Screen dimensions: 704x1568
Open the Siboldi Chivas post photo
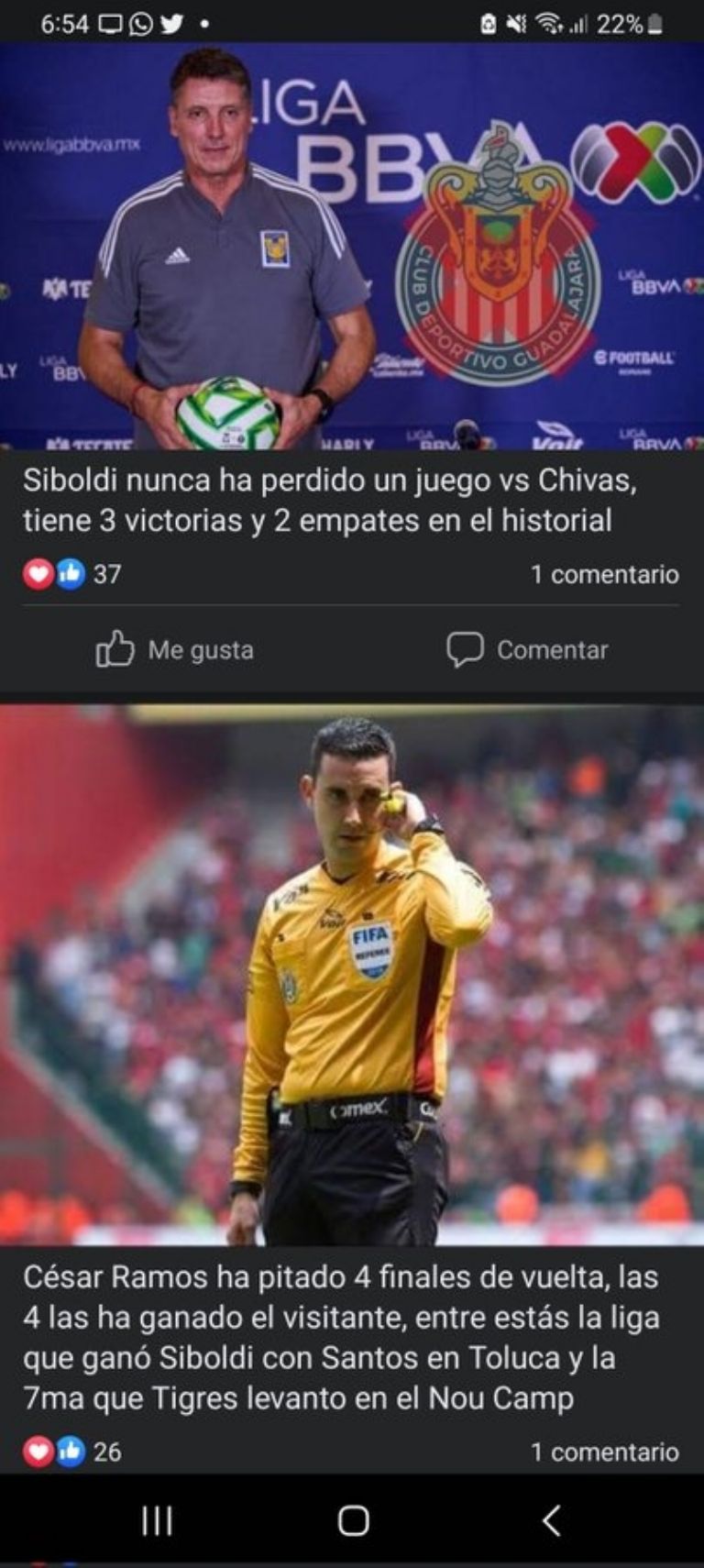coord(352,248)
